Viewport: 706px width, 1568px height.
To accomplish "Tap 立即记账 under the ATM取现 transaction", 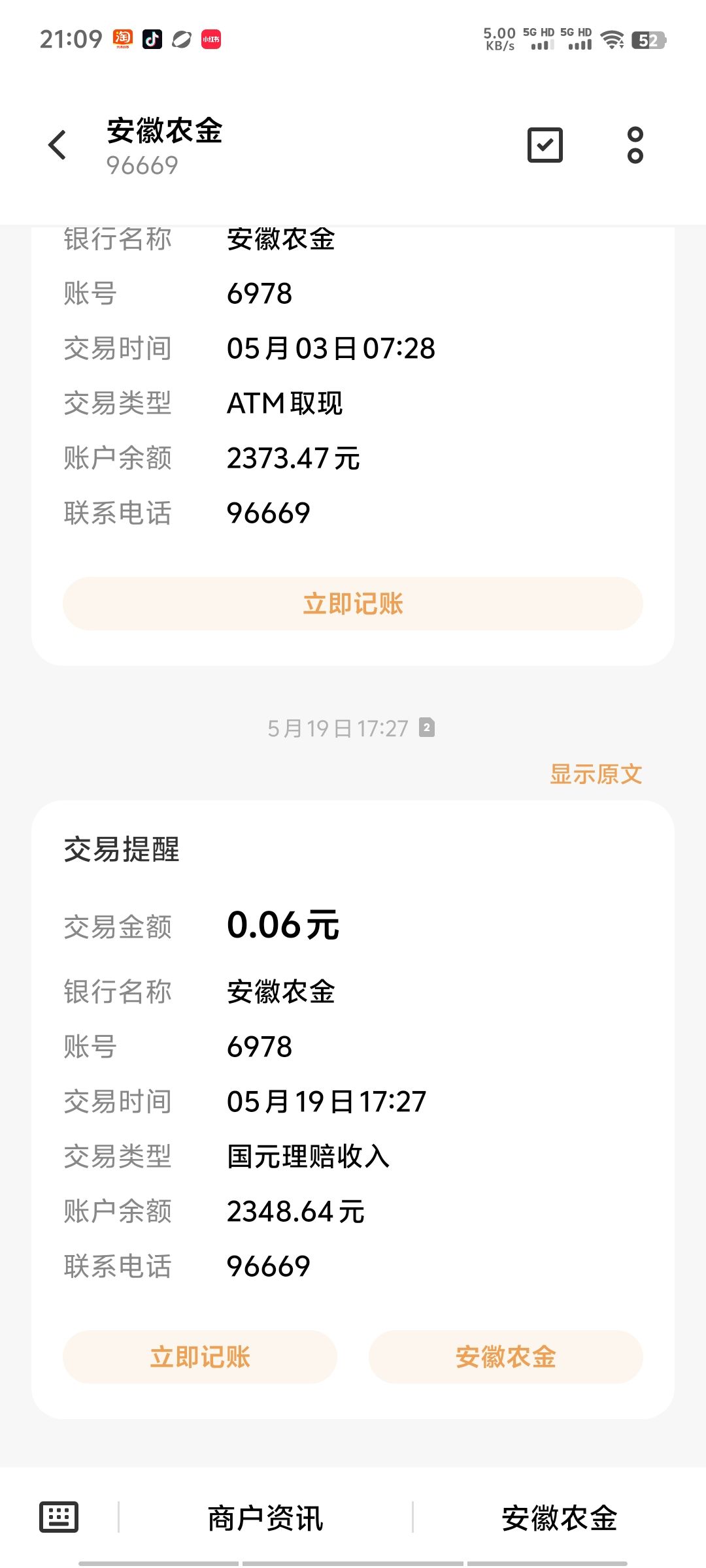I will pyautogui.click(x=353, y=604).
